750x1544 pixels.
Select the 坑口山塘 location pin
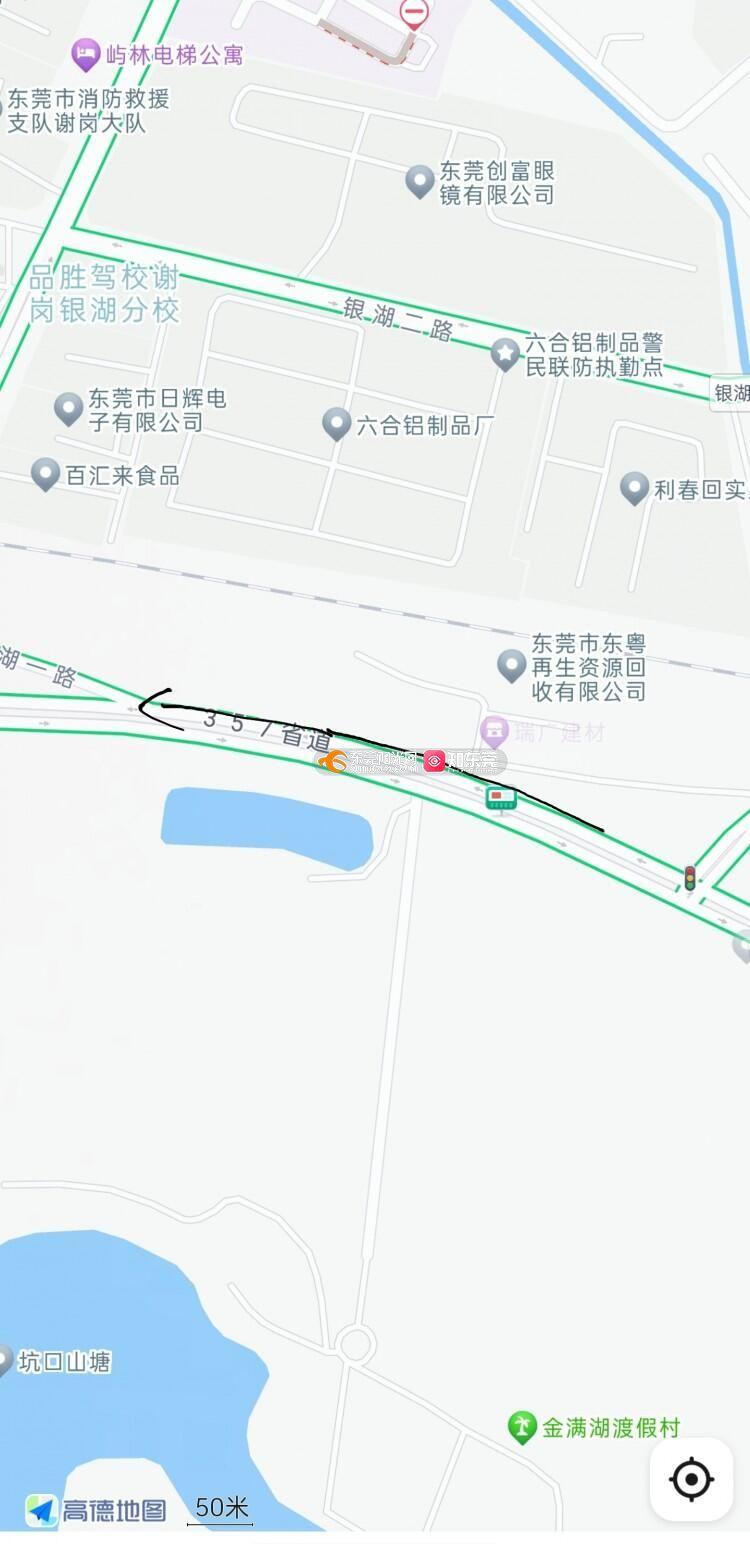tap(4, 1361)
